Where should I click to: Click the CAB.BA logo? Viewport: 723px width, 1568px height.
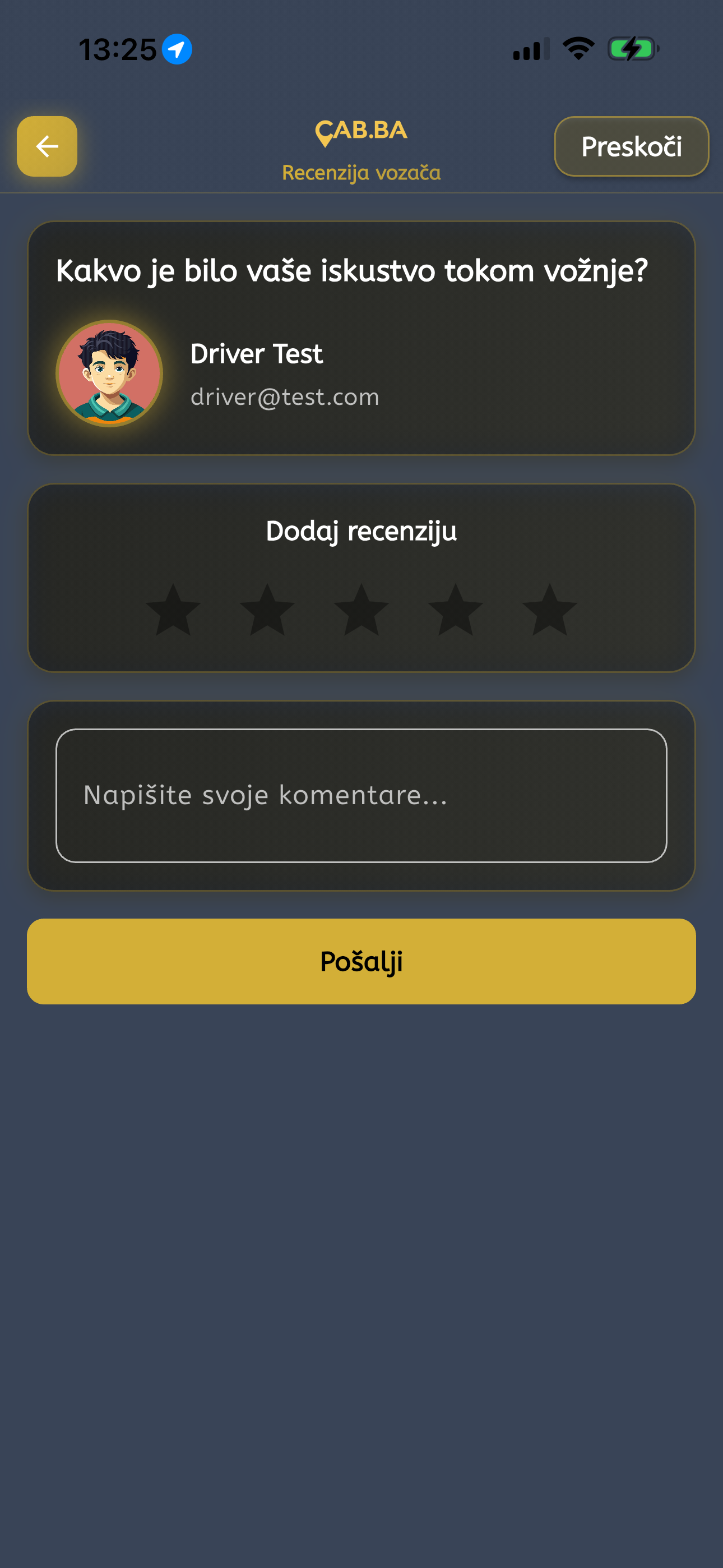361,130
